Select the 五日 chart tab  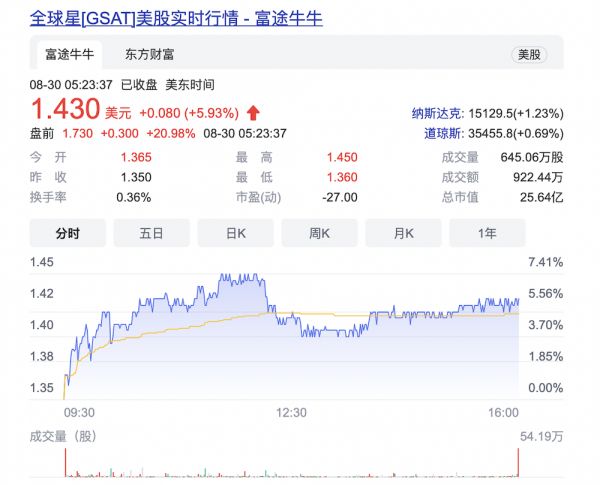point(151,232)
